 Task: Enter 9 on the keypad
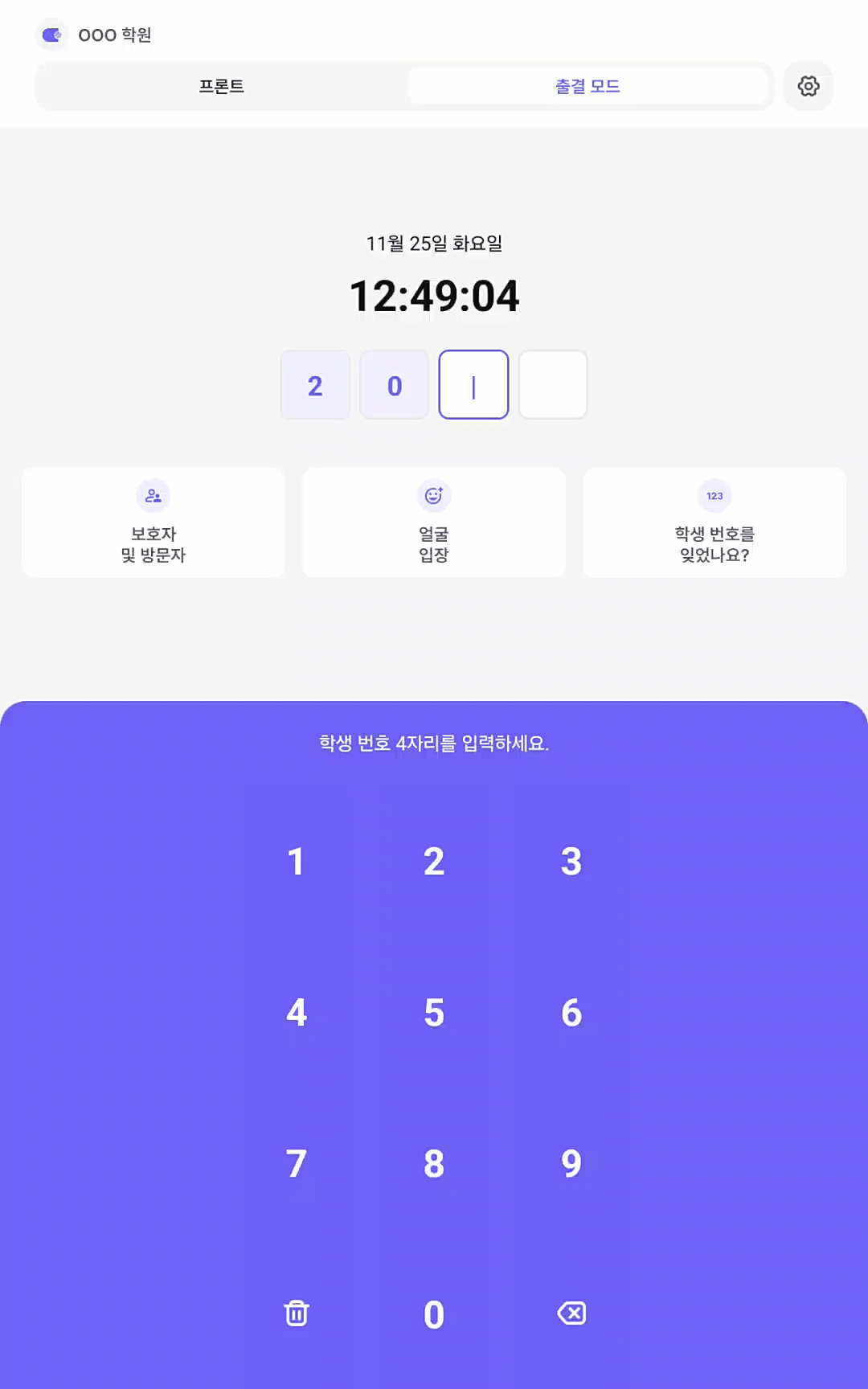pyautogui.click(x=571, y=1164)
